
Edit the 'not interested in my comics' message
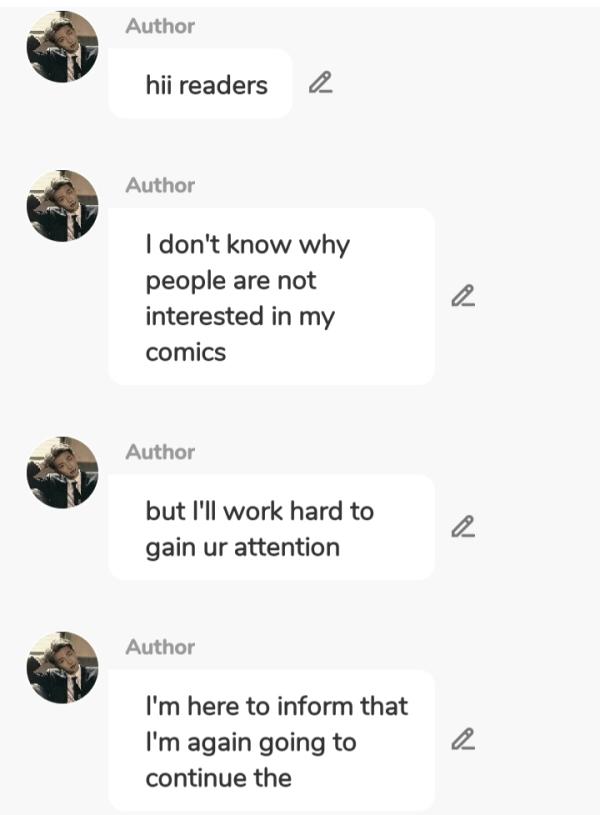coord(462,296)
